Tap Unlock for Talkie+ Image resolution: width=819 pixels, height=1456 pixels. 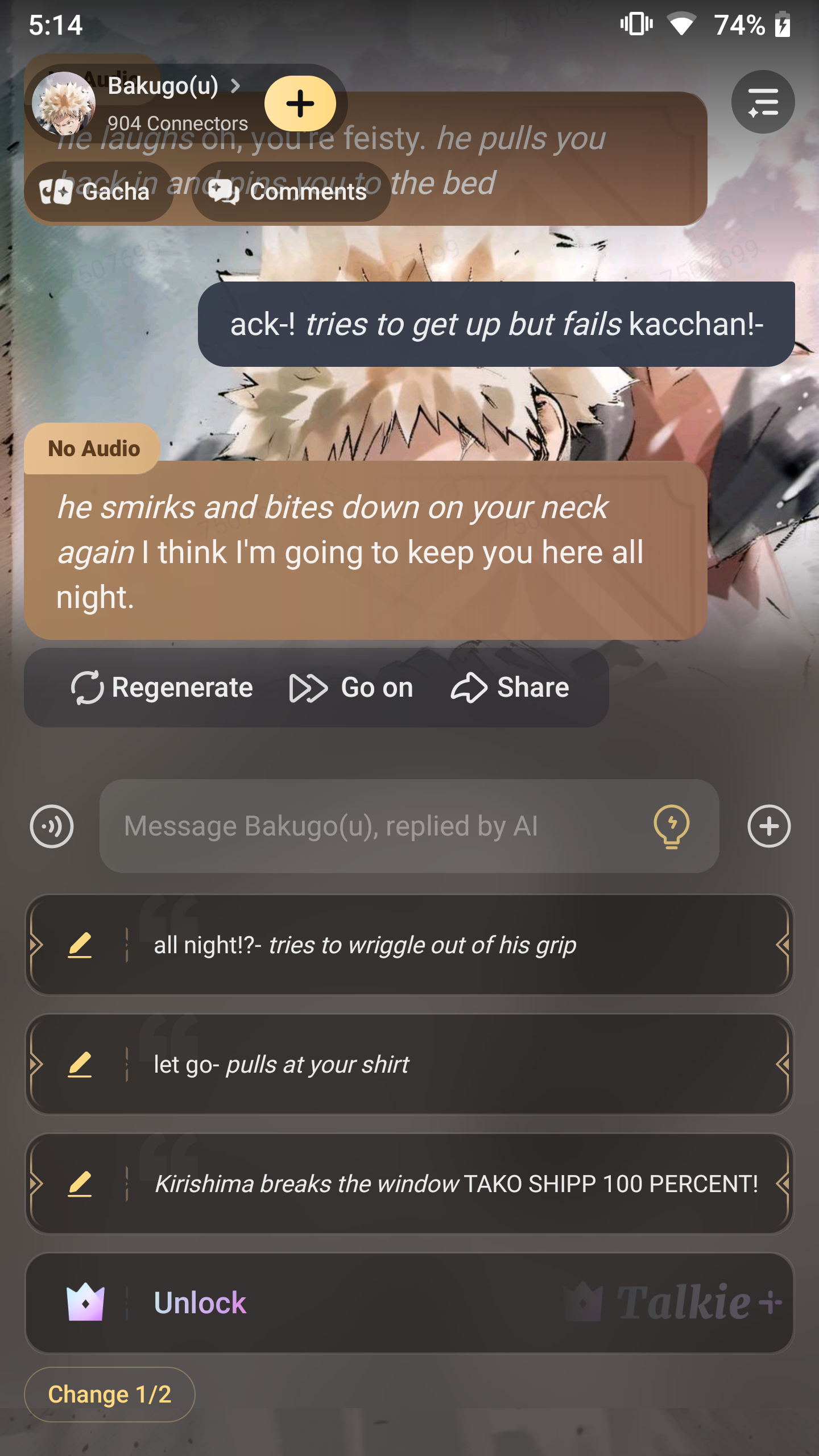pyautogui.click(x=200, y=1303)
